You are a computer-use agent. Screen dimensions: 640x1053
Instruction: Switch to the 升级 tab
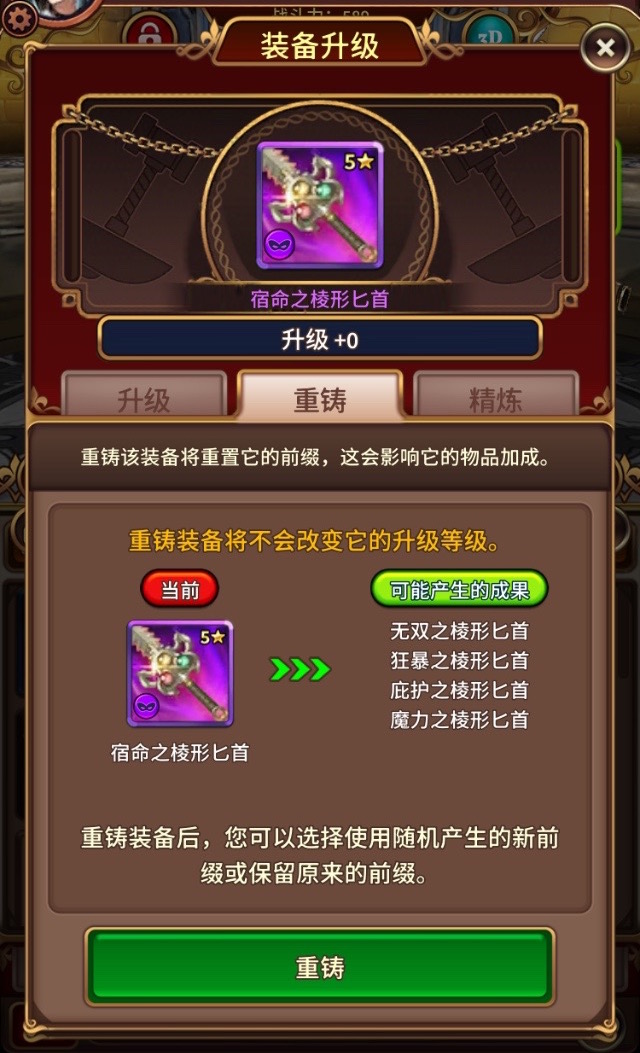144,398
